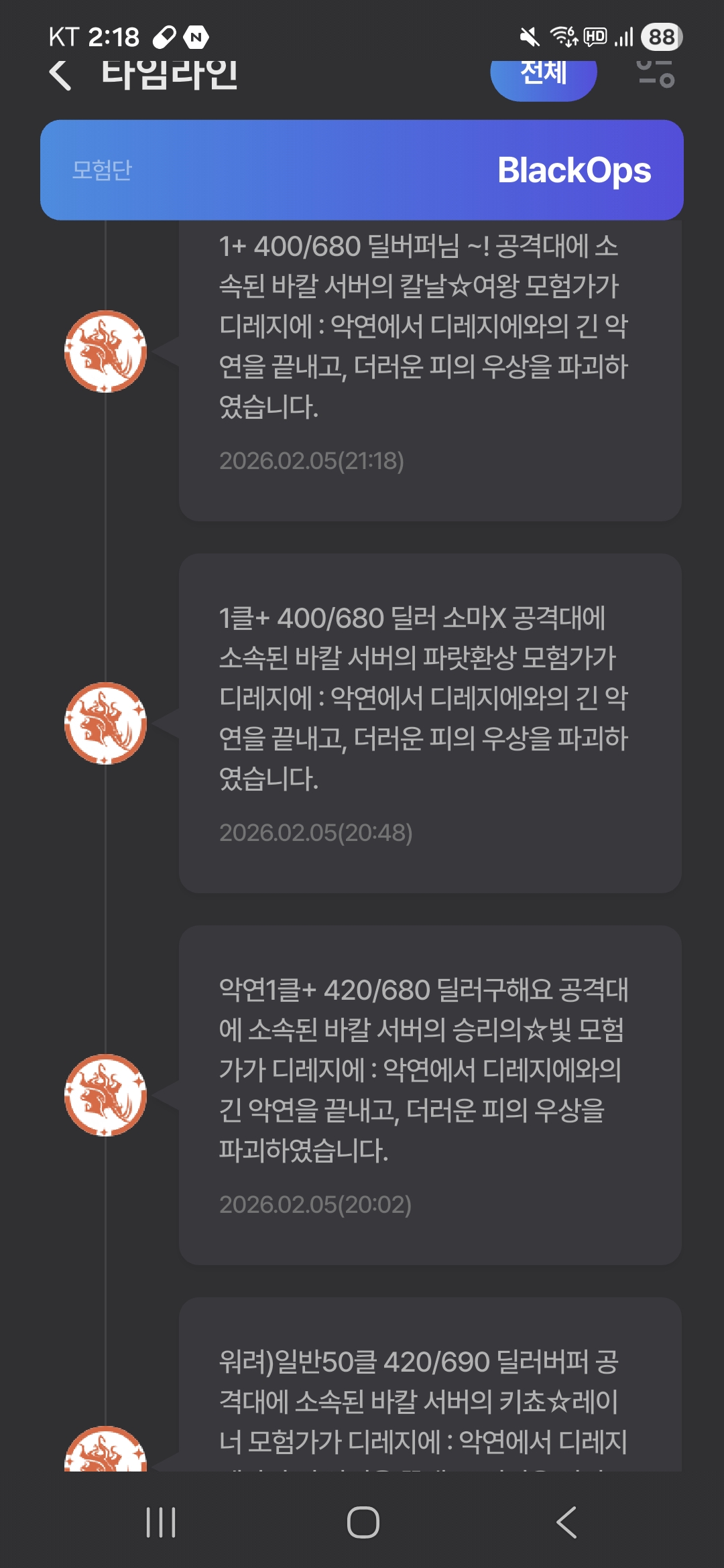724x1568 pixels.
Task: Go back from the timeline screen
Action: 60,75
